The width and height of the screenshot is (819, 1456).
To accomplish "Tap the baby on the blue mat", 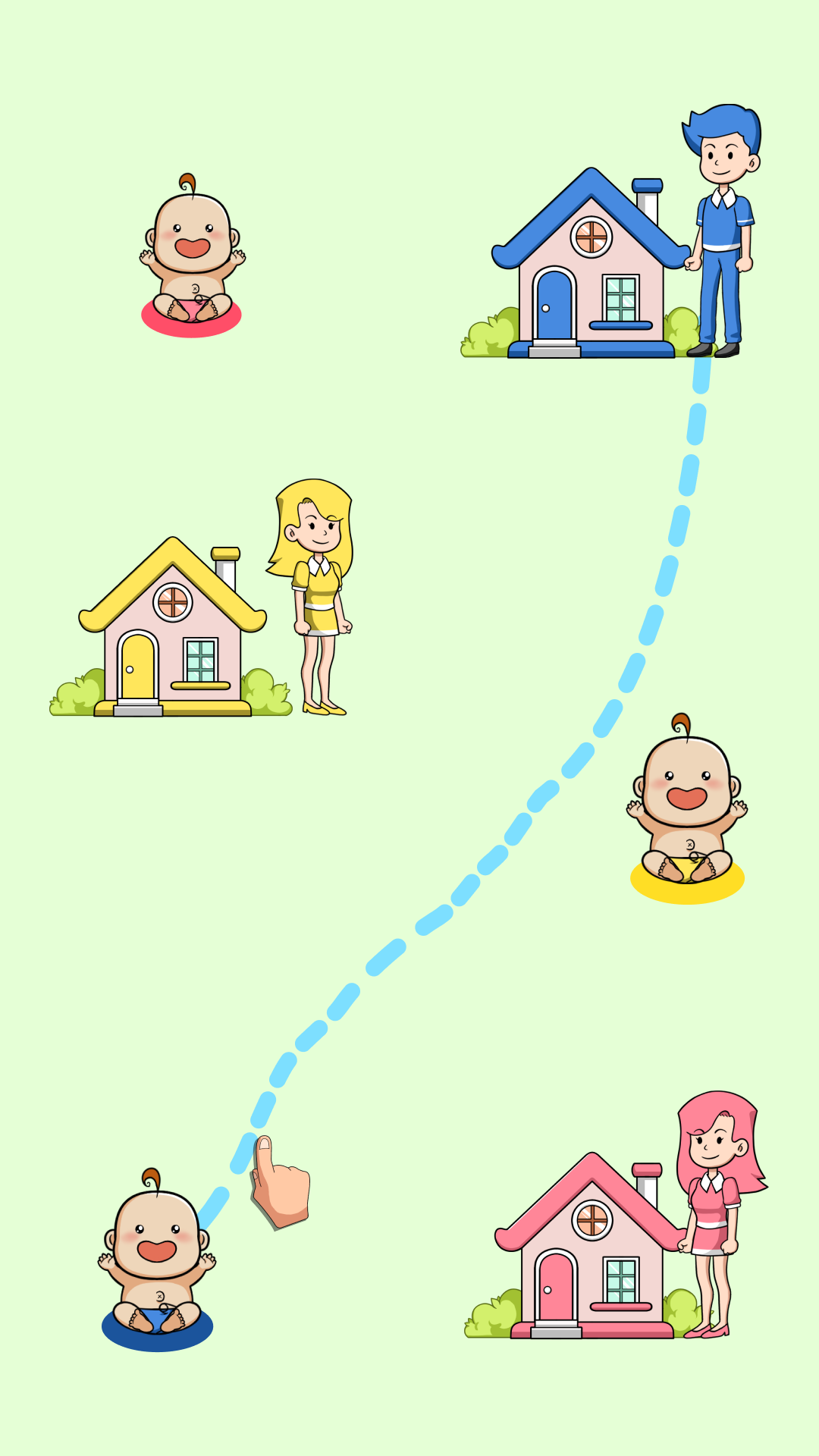I will coord(157,1259).
